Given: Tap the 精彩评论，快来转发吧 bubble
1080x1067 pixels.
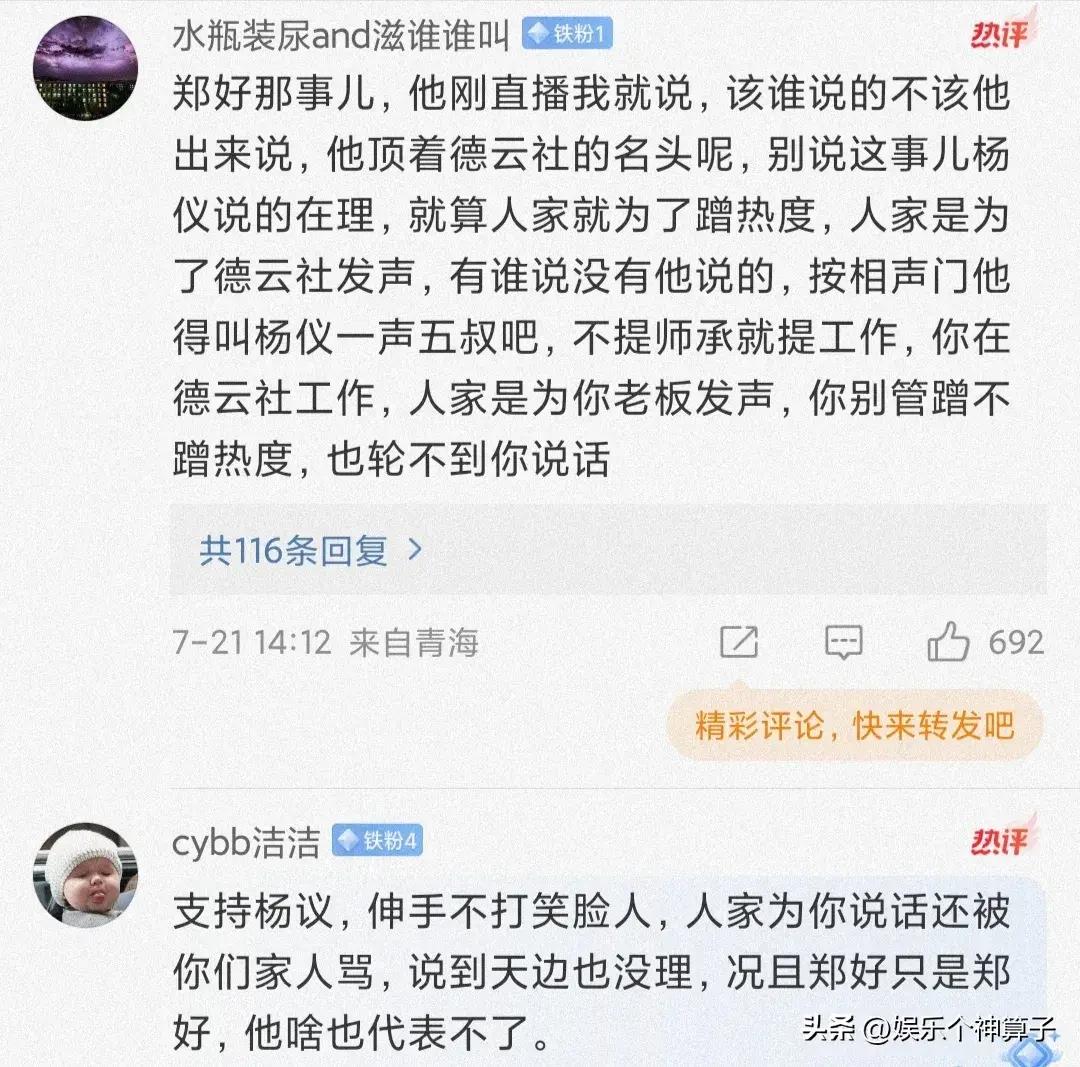Looking at the screenshot, I should pyautogui.click(x=854, y=726).
